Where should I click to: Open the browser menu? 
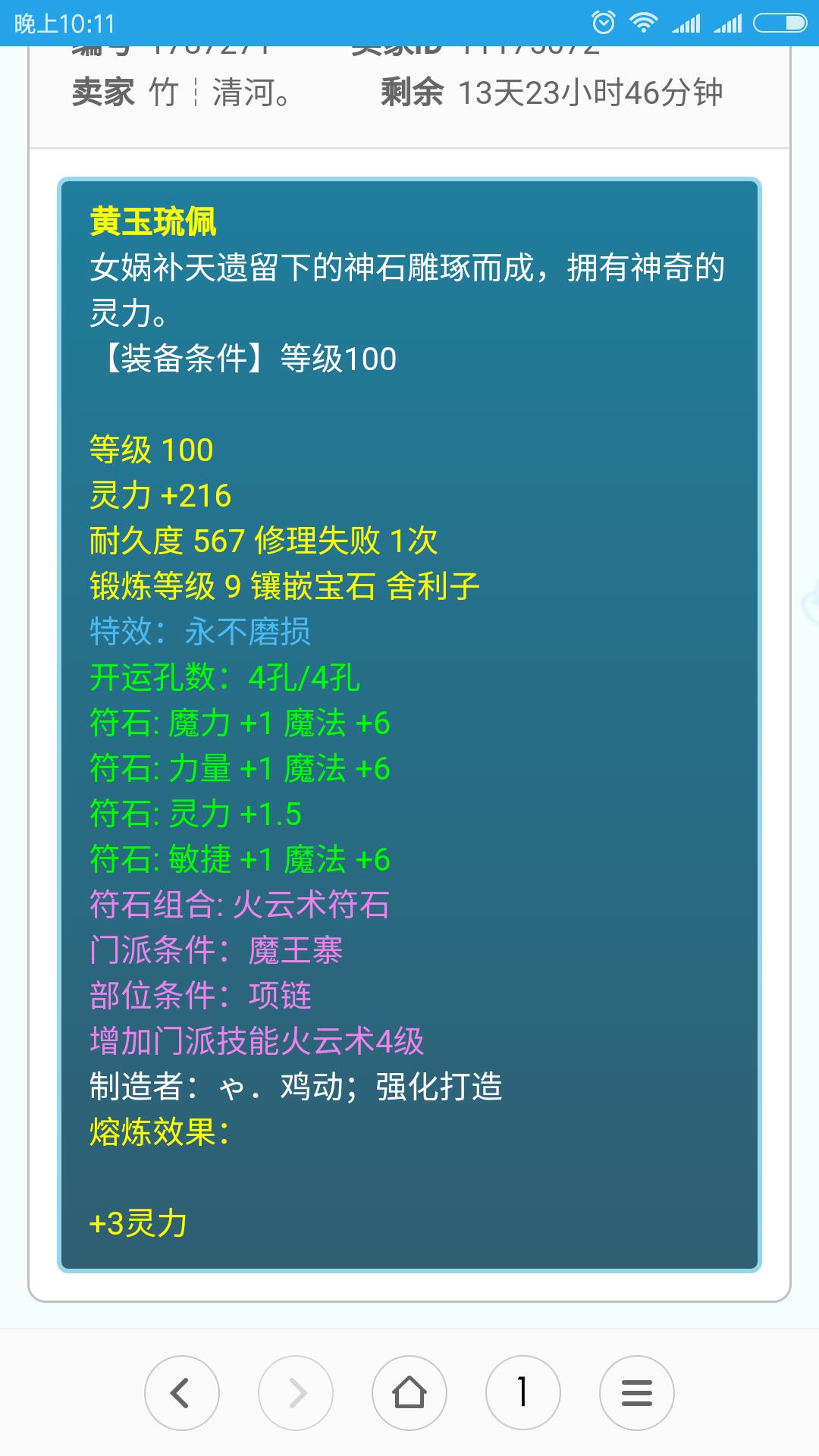coord(636,1392)
